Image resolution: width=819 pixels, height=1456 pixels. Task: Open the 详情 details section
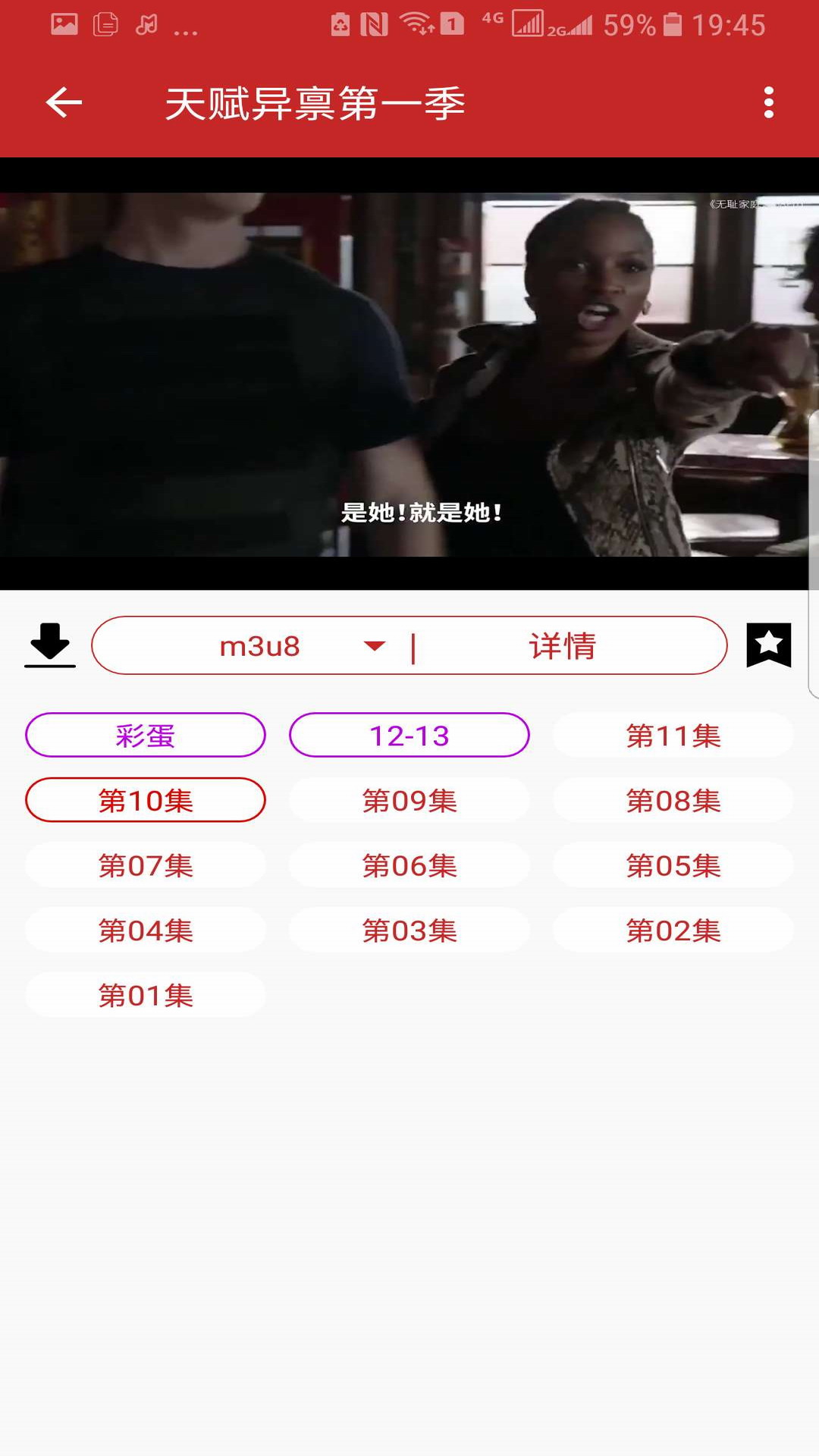563,646
